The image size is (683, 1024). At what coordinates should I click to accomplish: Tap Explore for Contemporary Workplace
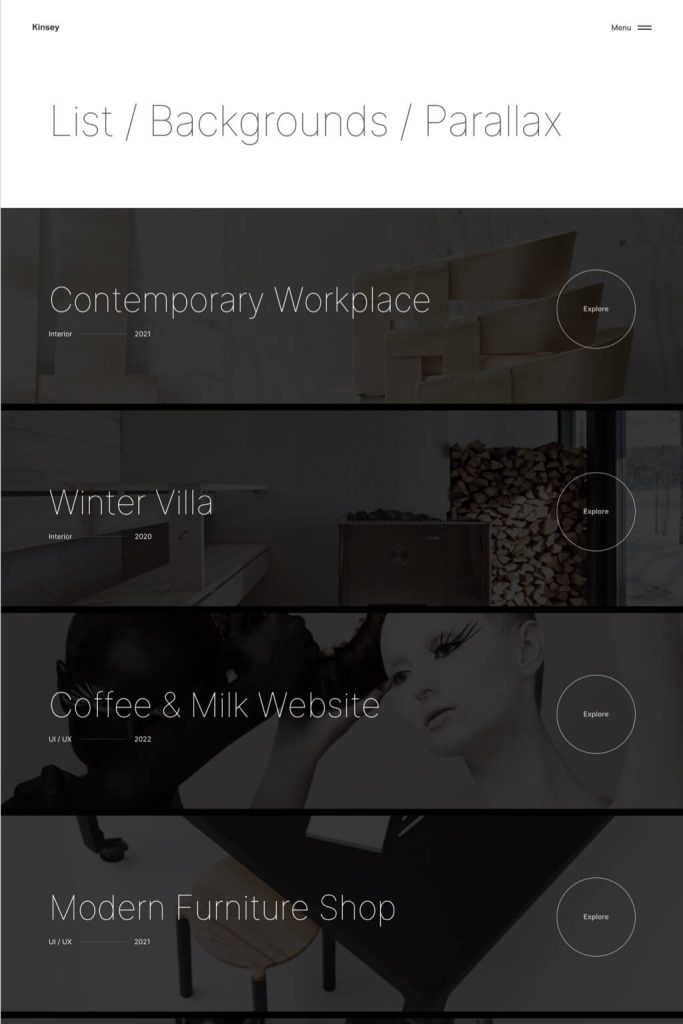[x=596, y=309]
